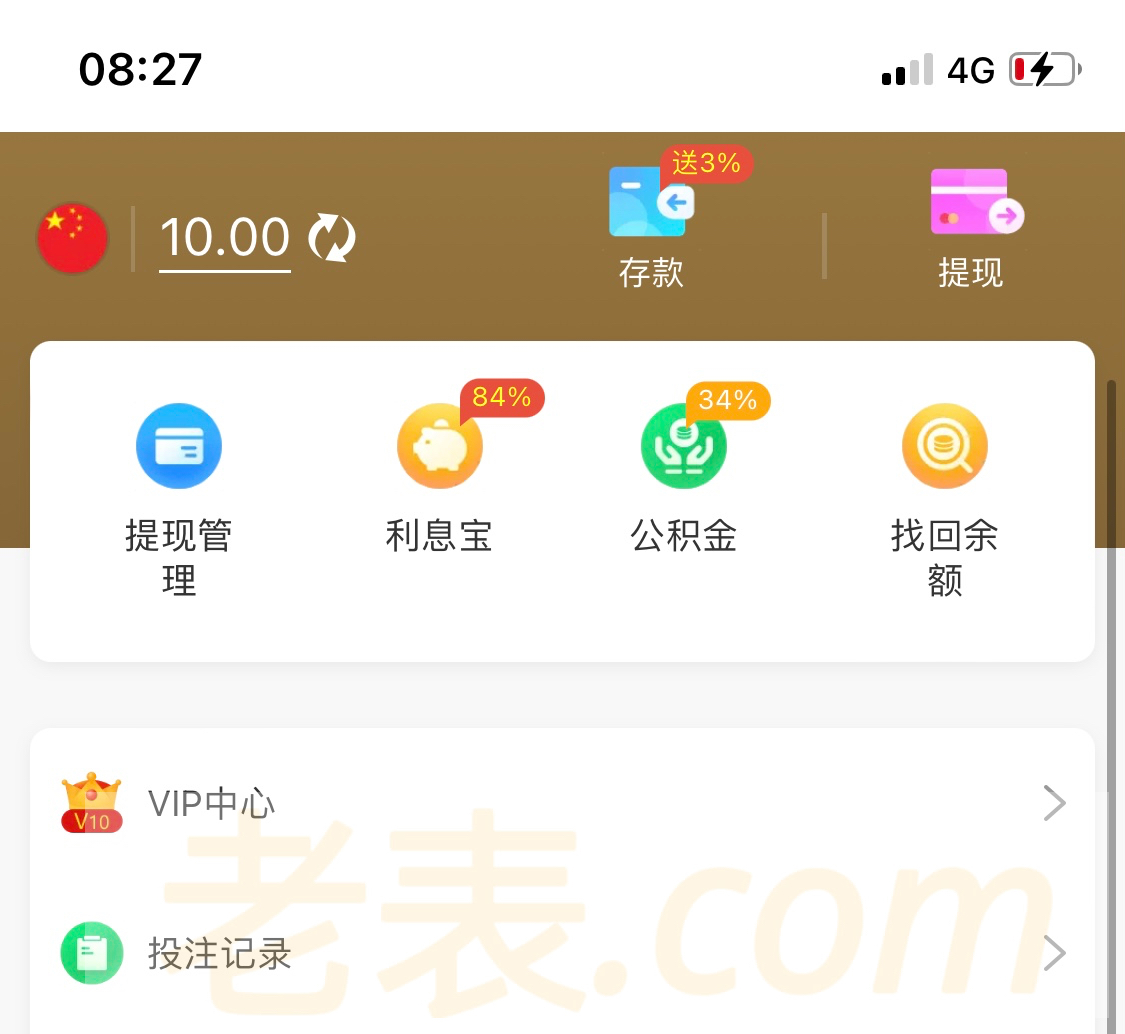The width and height of the screenshot is (1125, 1034).
Task: Open 投注记录 row
Action: tap(562, 953)
